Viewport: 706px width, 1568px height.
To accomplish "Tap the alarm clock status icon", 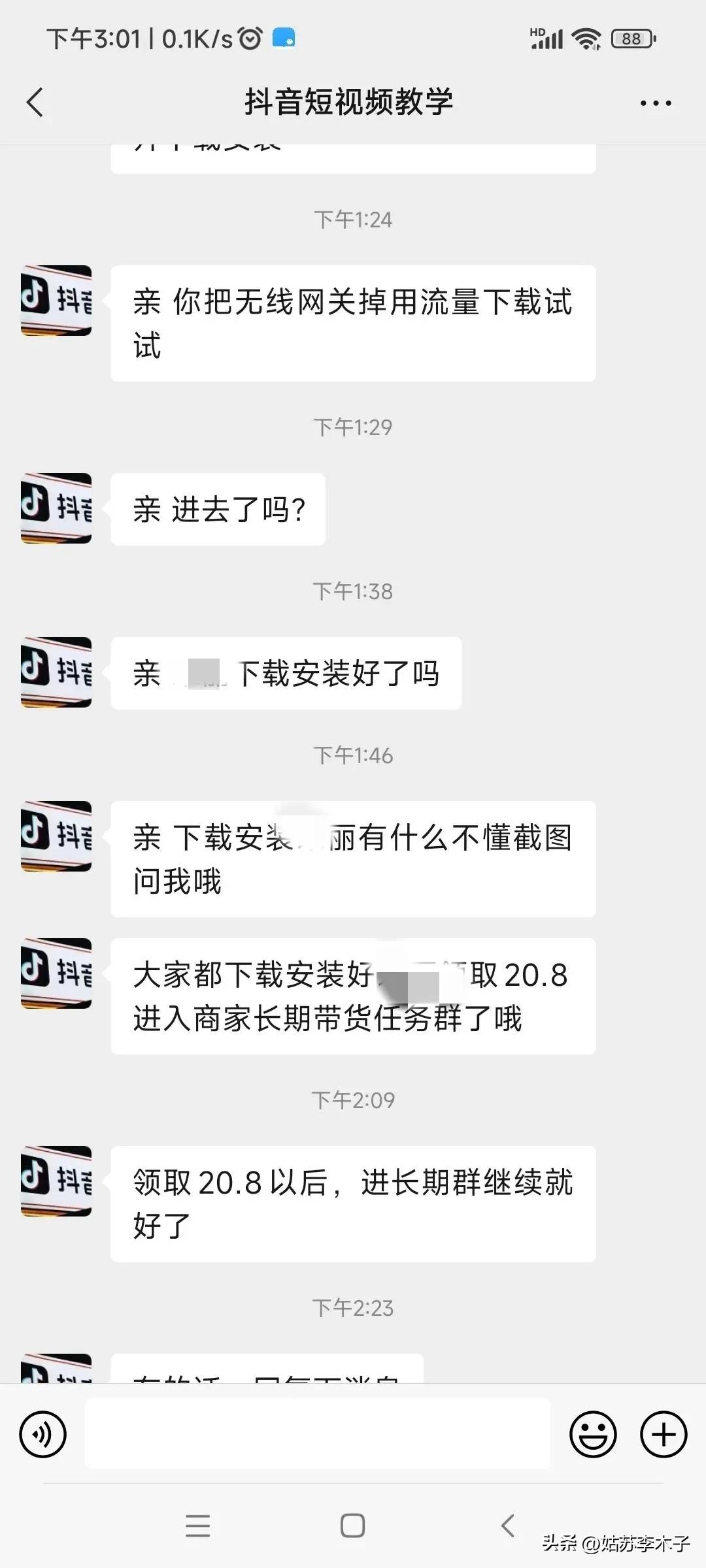I will click(250, 38).
